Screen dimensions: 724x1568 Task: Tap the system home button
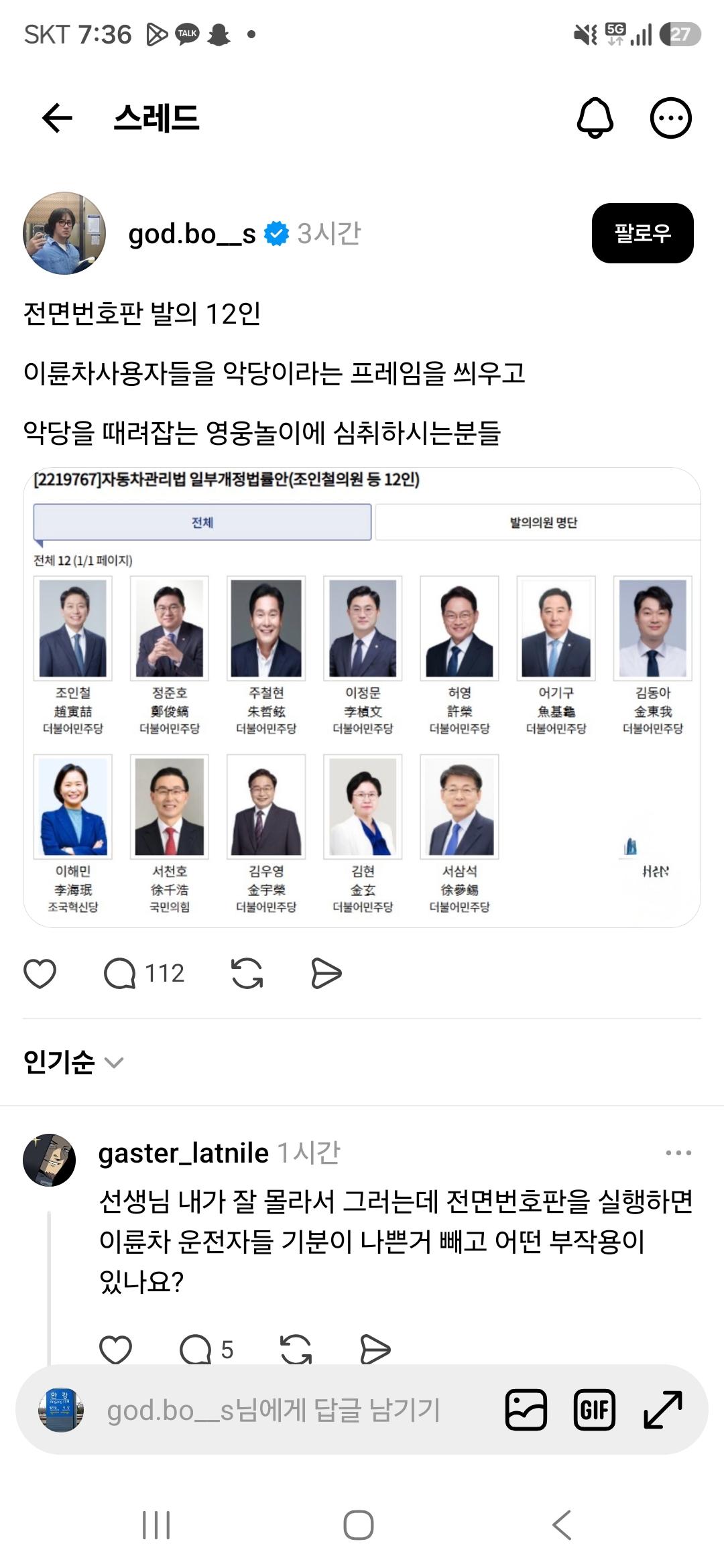tap(359, 1525)
